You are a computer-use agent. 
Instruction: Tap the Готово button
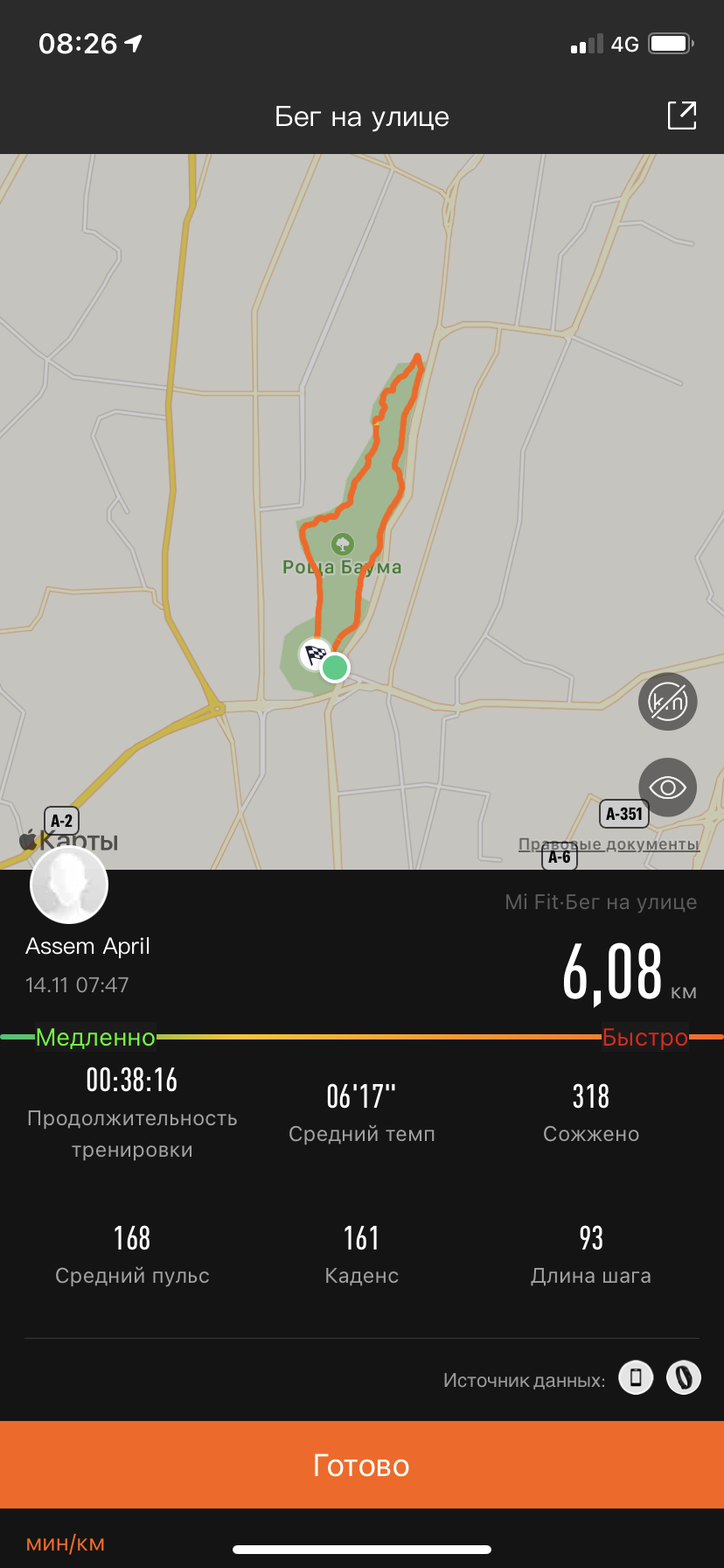coord(362,1465)
